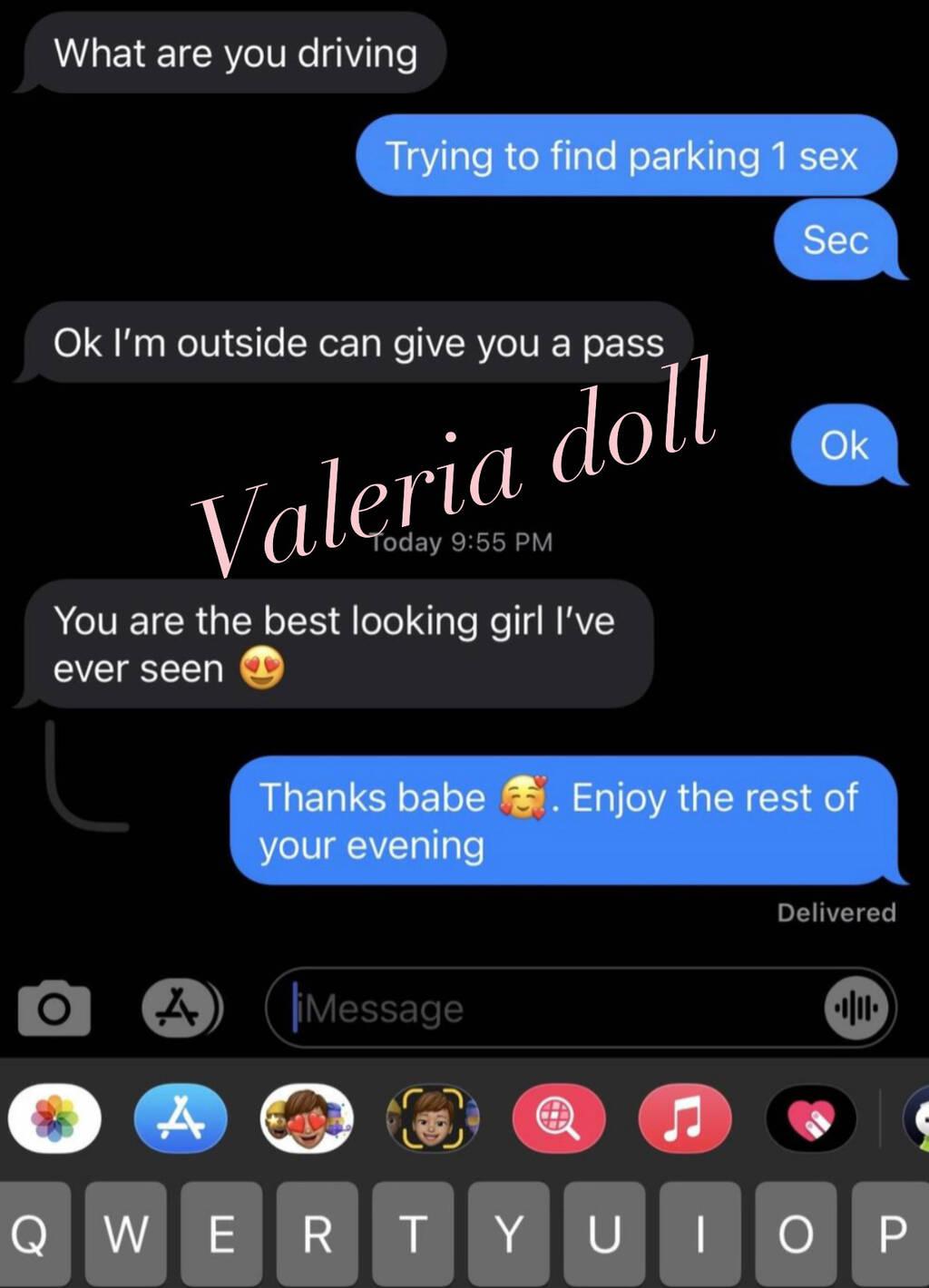929x1288 pixels.
Task: Open the Memoji camera effects app
Action: (433, 1117)
